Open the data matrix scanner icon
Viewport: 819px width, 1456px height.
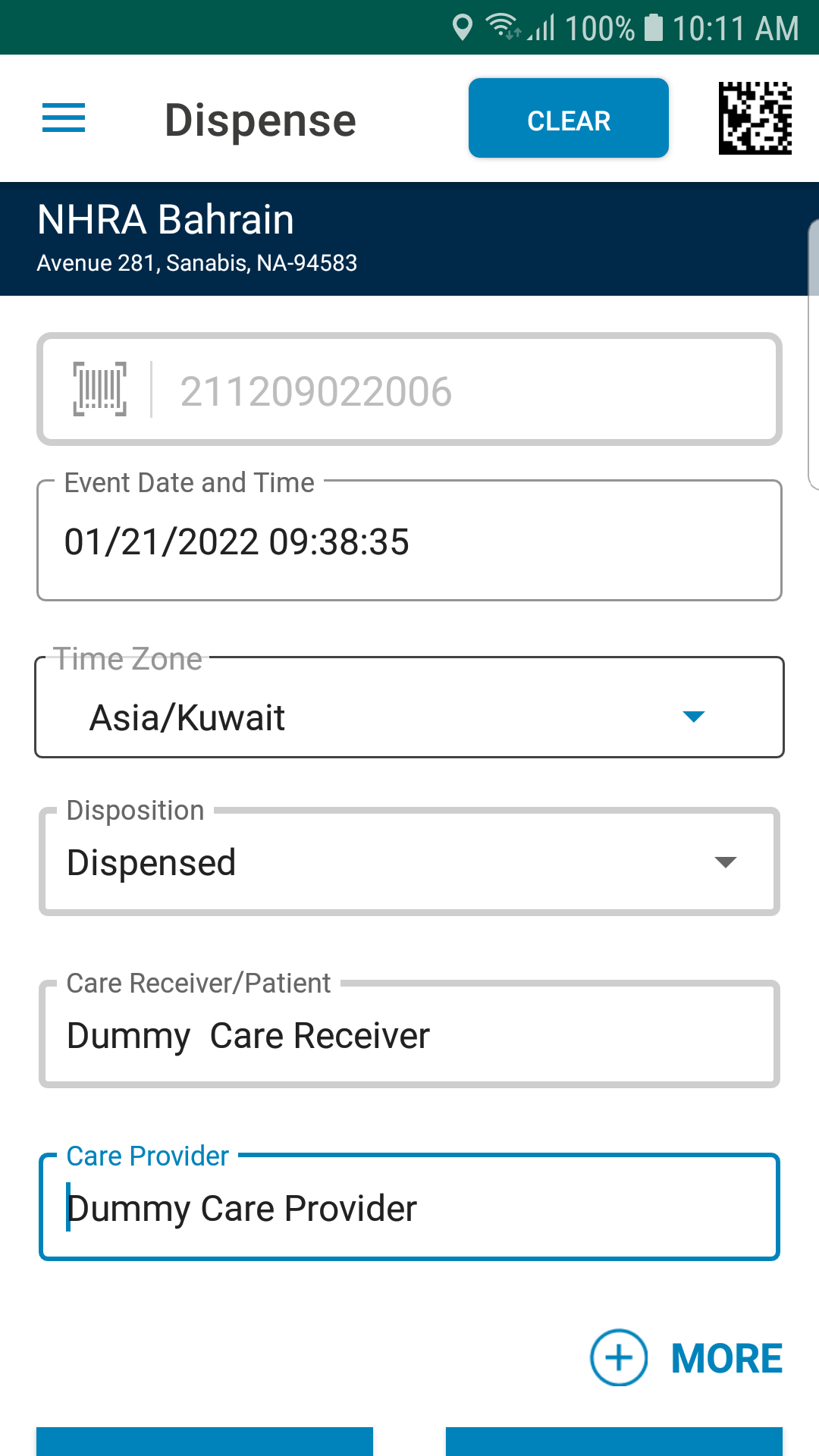pos(755,118)
